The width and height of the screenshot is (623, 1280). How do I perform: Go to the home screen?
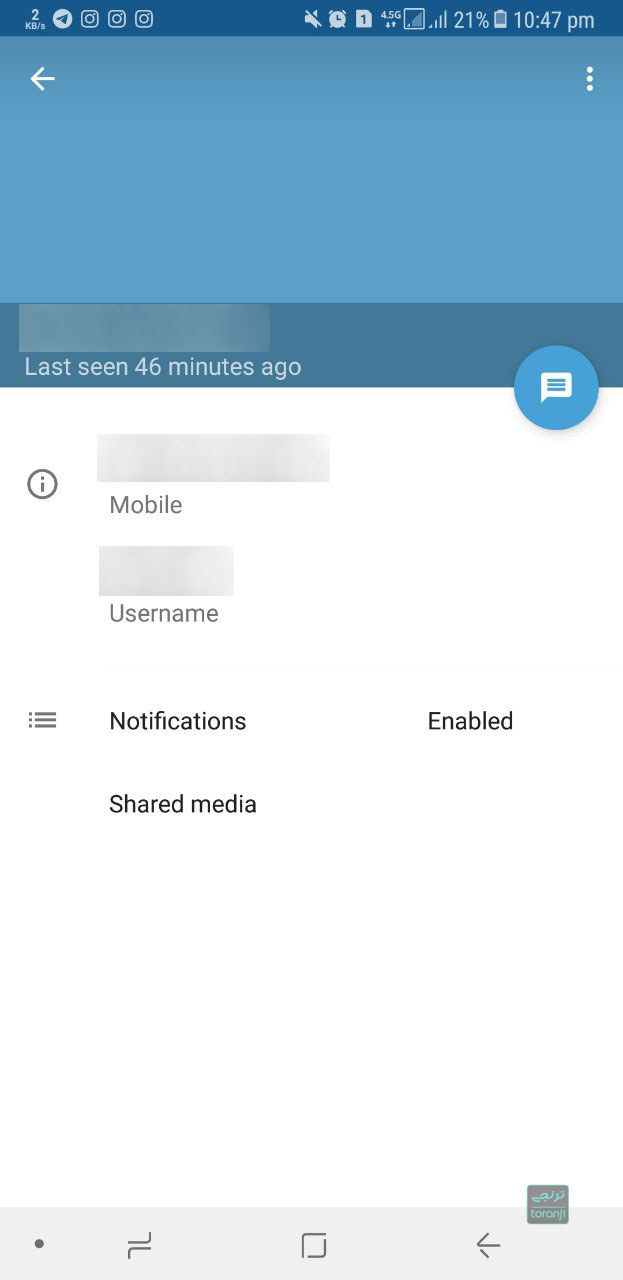(314, 1244)
